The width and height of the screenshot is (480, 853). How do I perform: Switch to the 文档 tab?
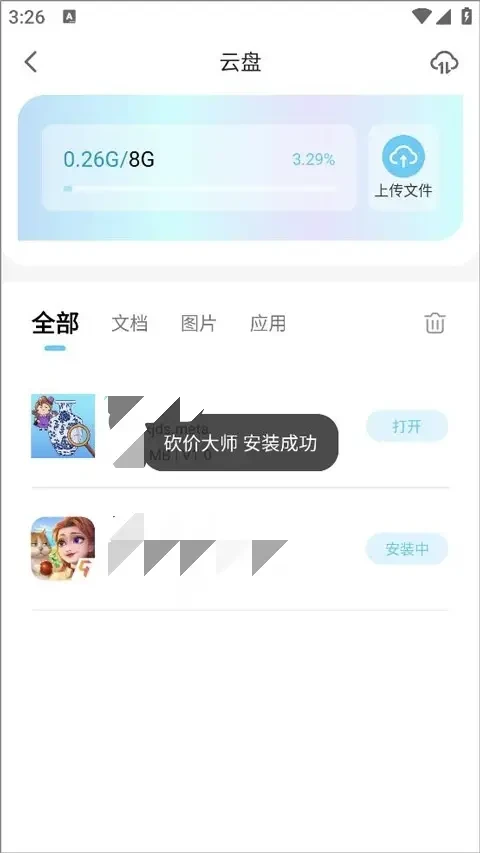coord(130,323)
